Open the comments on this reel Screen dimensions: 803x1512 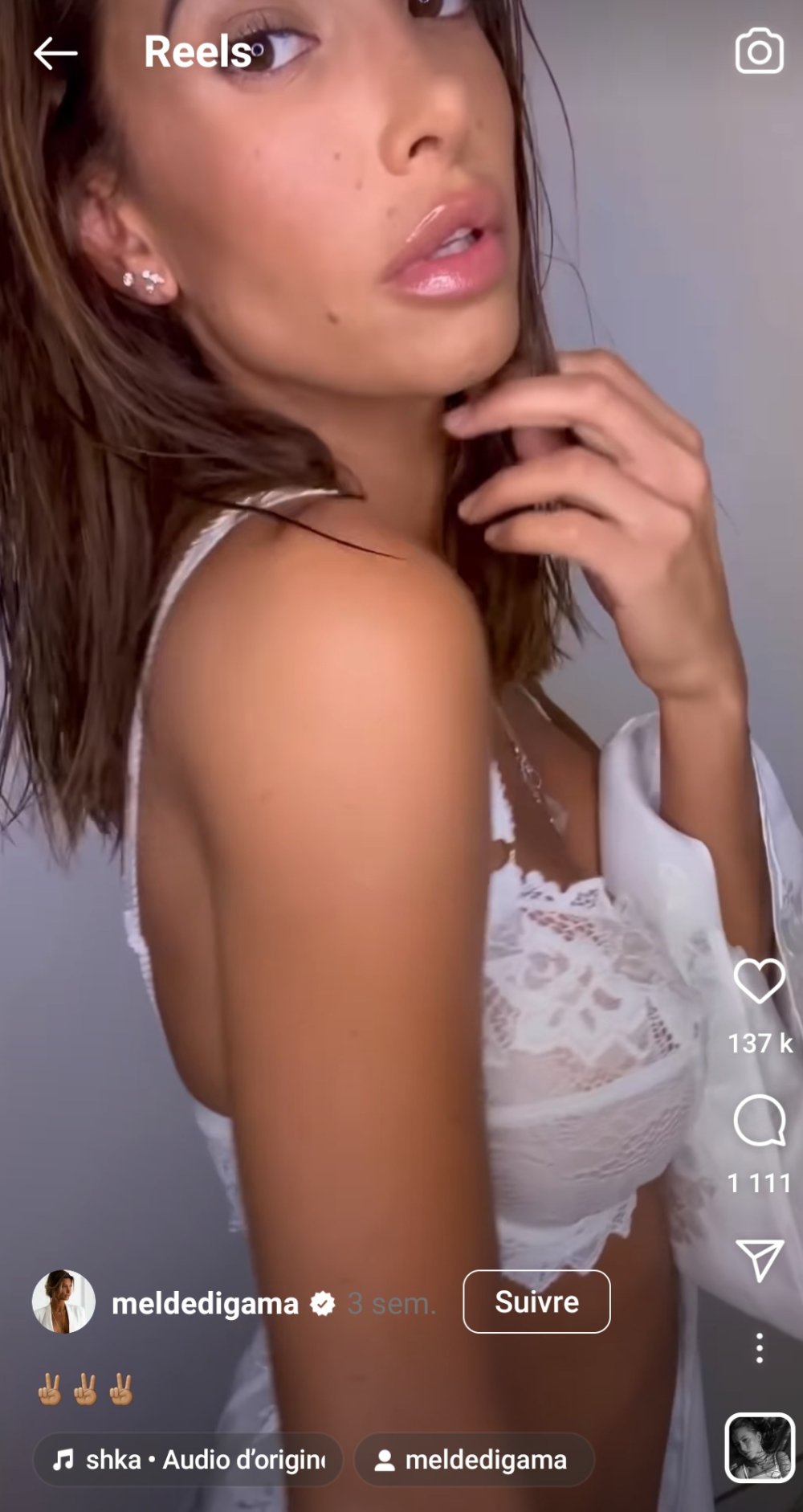(759, 1120)
